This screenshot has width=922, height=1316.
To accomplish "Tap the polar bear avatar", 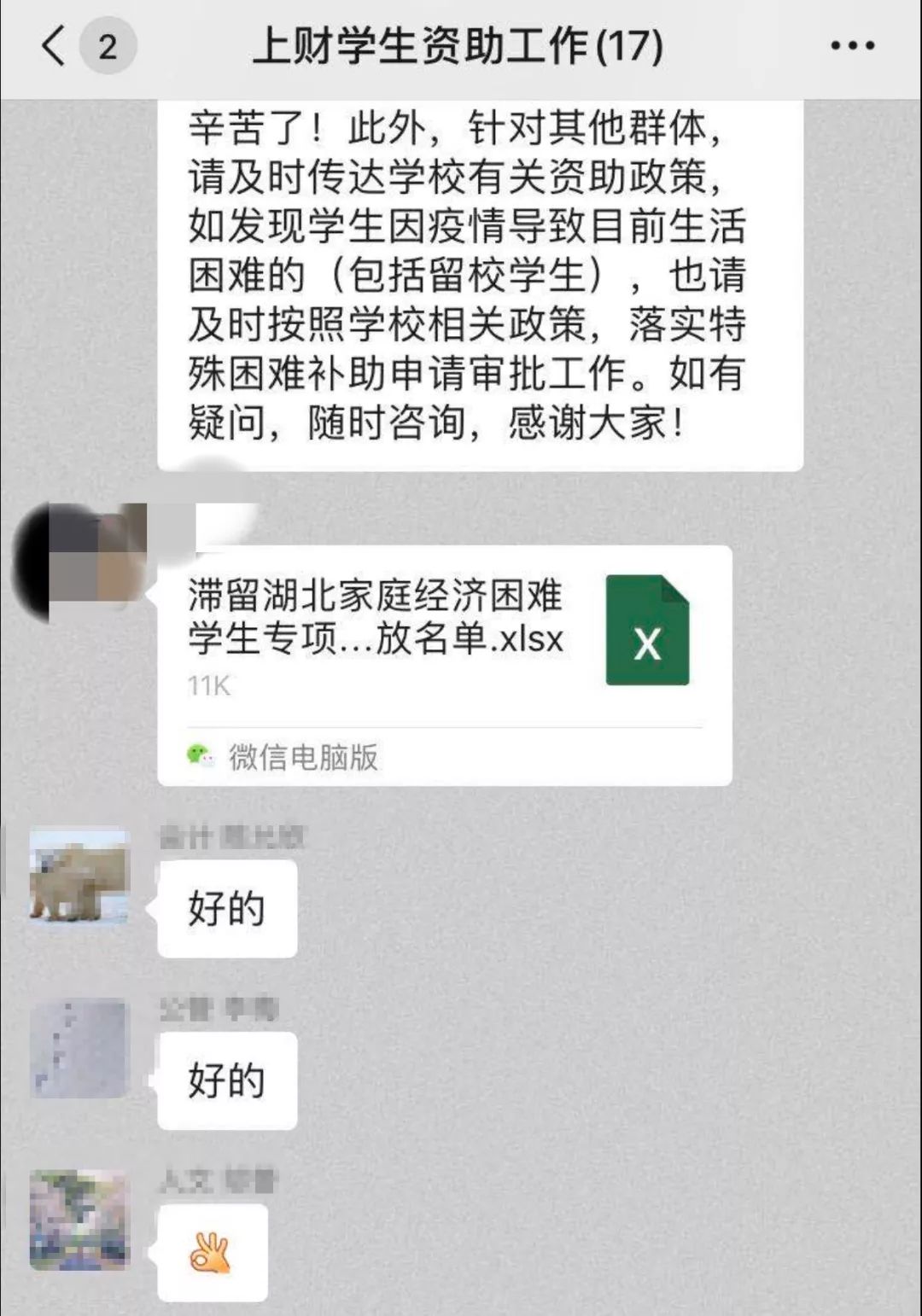I will tap(79, 876).
